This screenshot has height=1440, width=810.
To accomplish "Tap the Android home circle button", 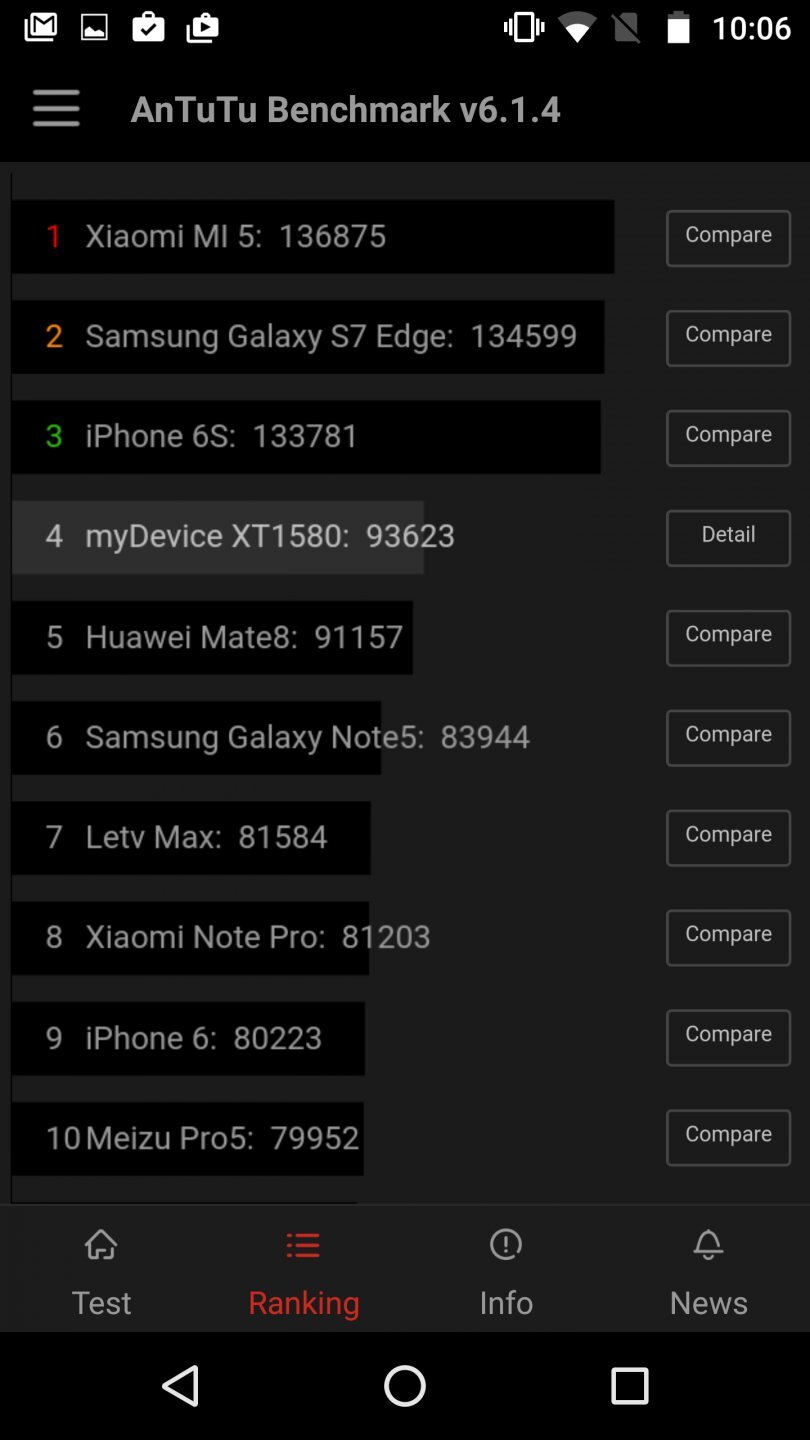I will click(404, 1386).
